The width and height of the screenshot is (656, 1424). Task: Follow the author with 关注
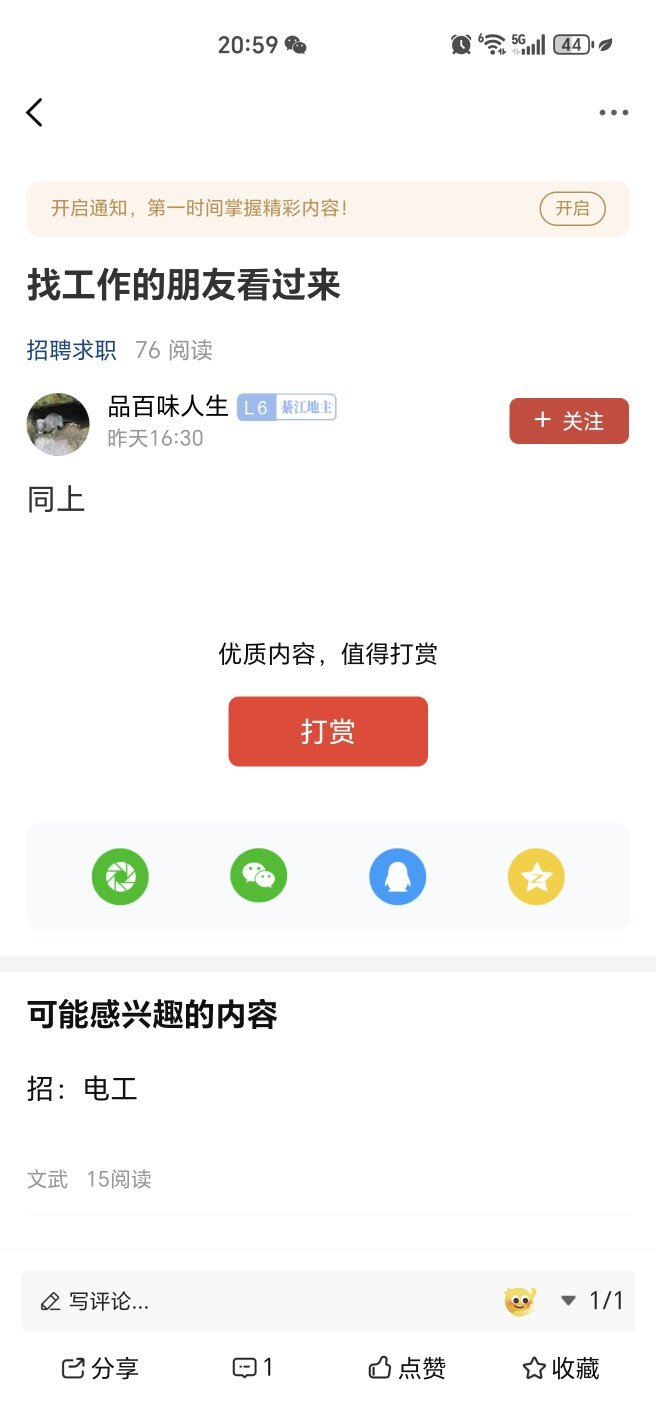tap(569, 421)
